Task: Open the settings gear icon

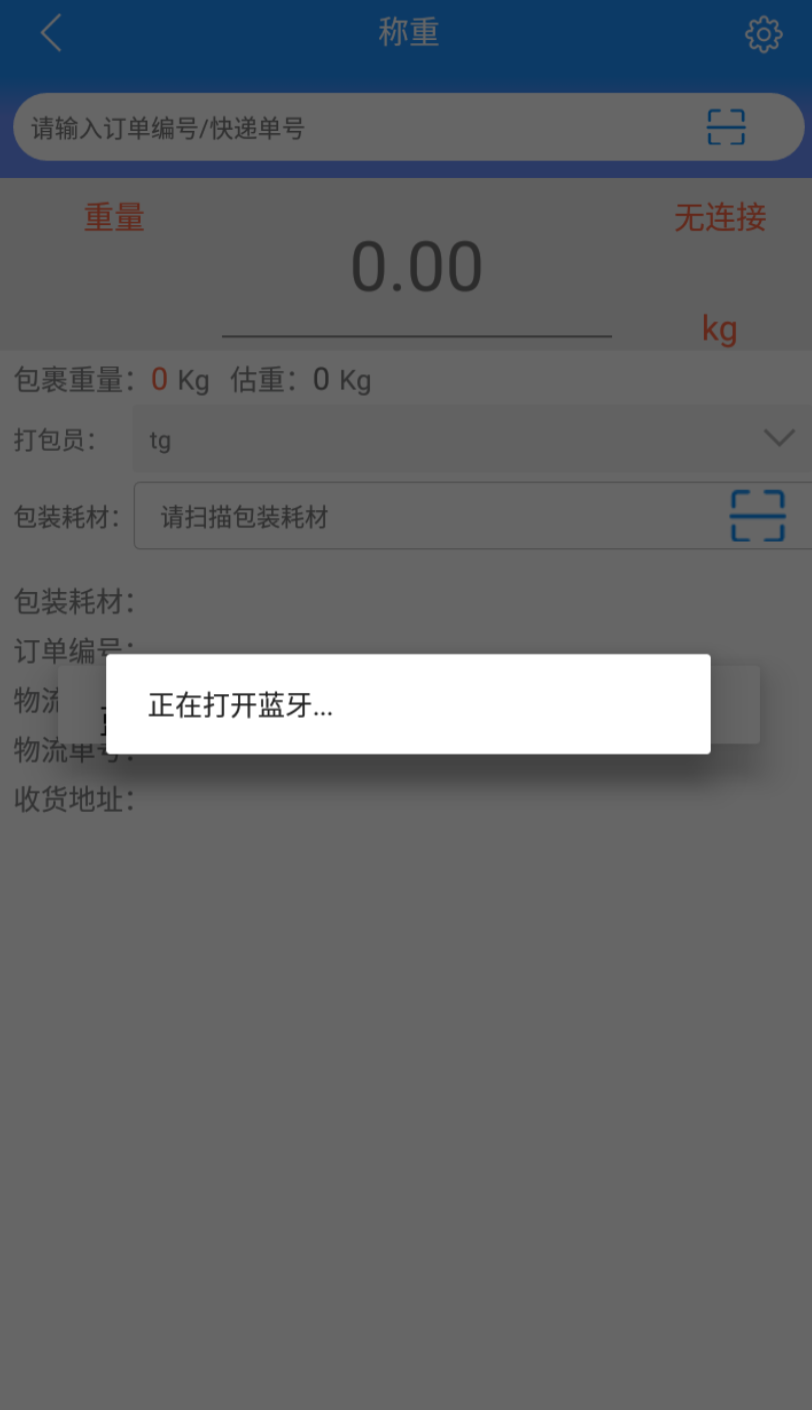Action: click(763, 35)
